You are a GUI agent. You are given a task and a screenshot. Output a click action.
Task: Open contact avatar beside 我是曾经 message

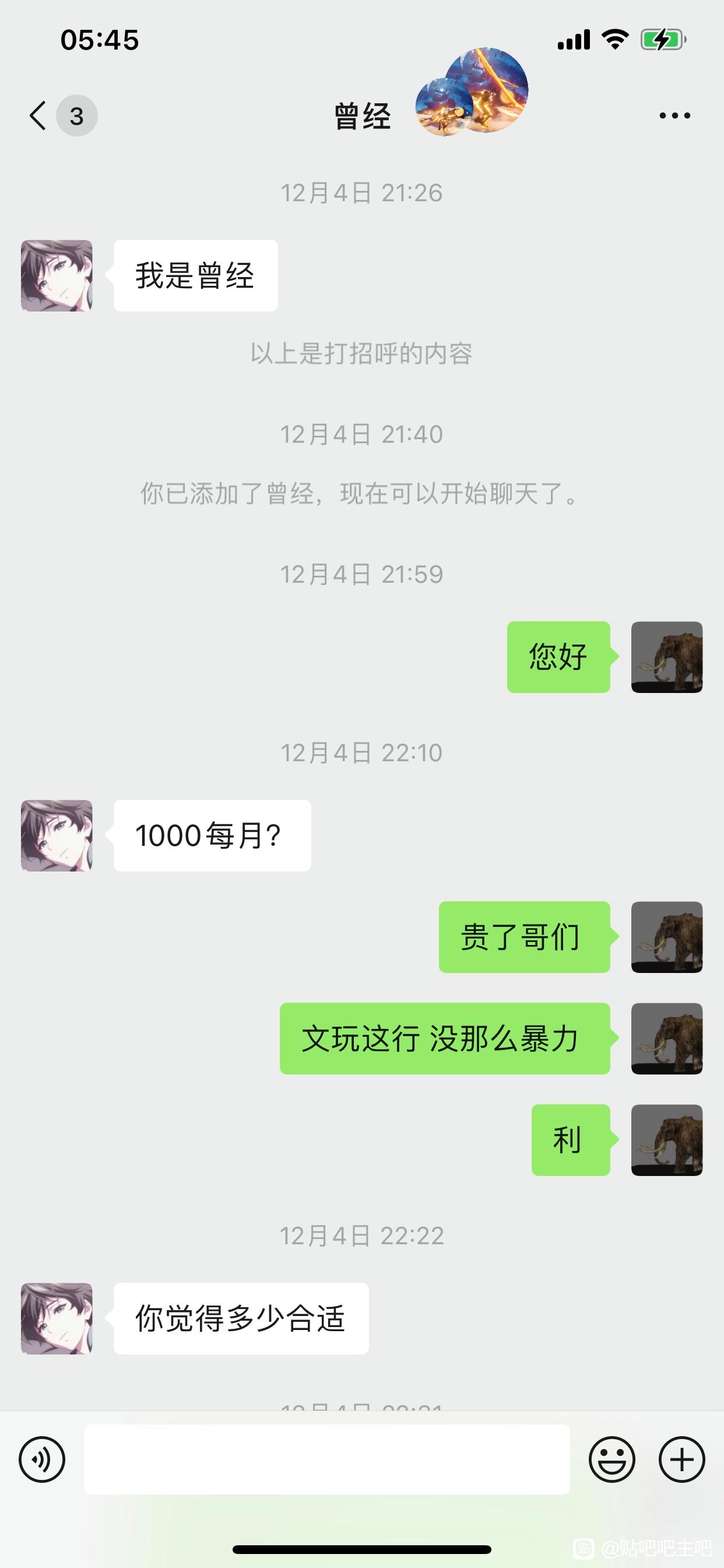coord(57,276)
